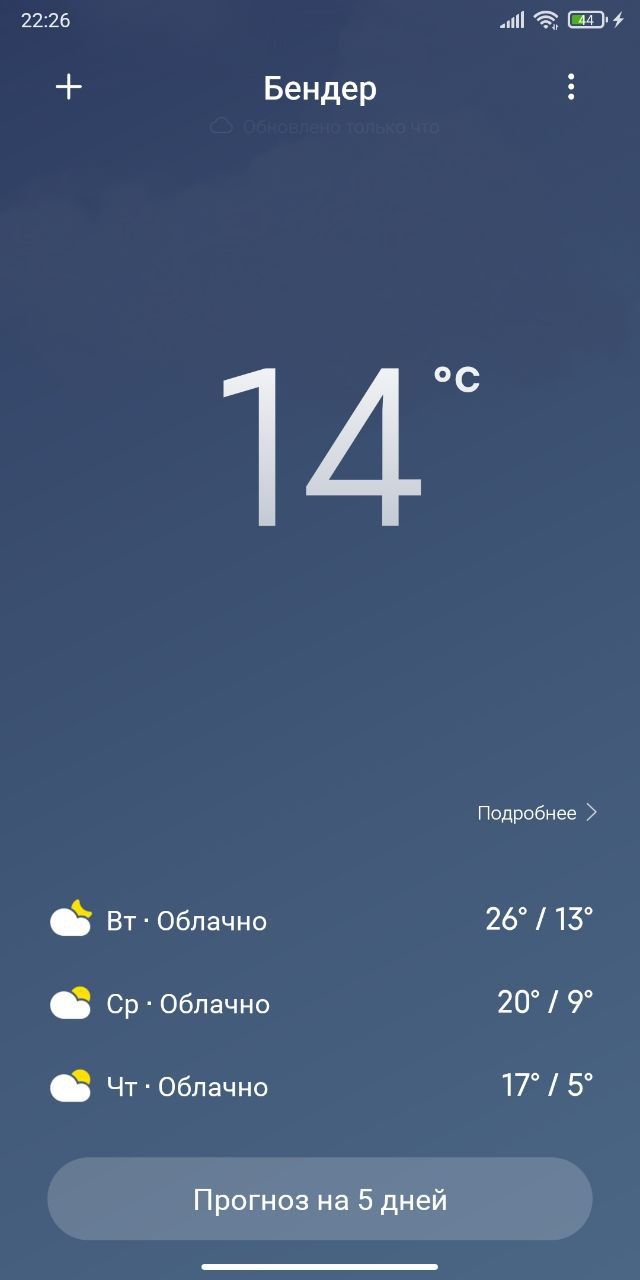Image resolution: width=640 pixels, height=1280 pixels.
Task: Tap Прогноз на 5 дней button
Action: 320,1199
